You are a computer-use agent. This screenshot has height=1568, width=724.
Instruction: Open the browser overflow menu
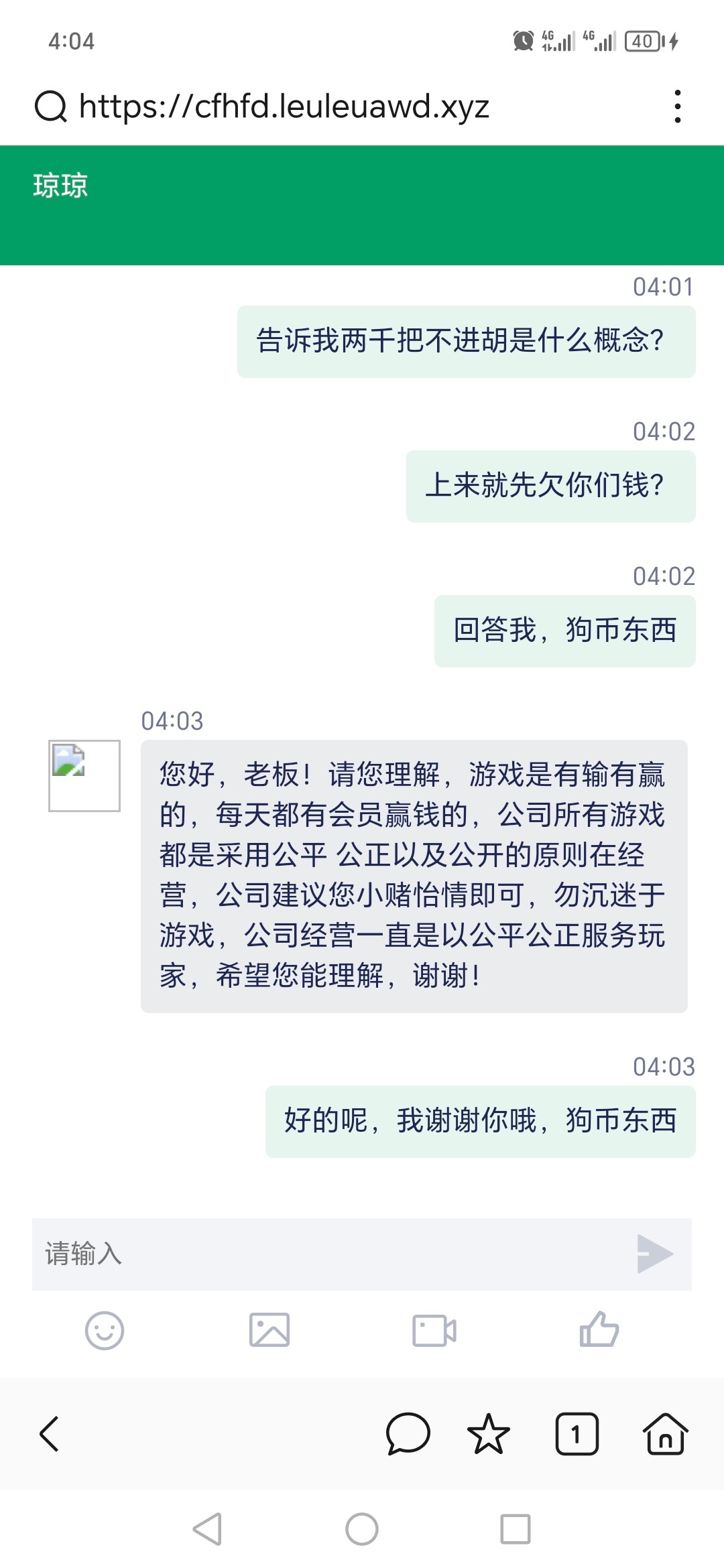point(678,107)
